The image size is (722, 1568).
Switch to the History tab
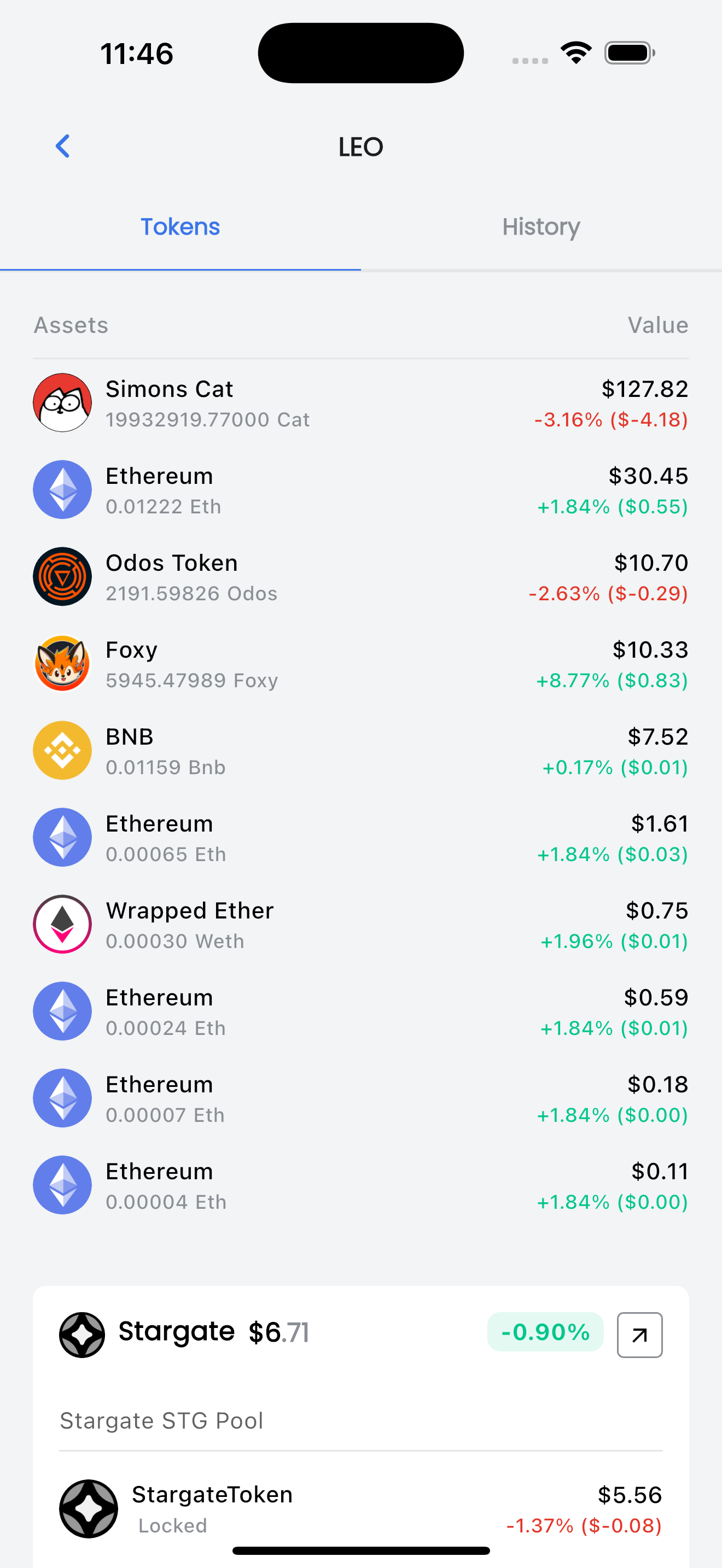(x=540, y=226)
